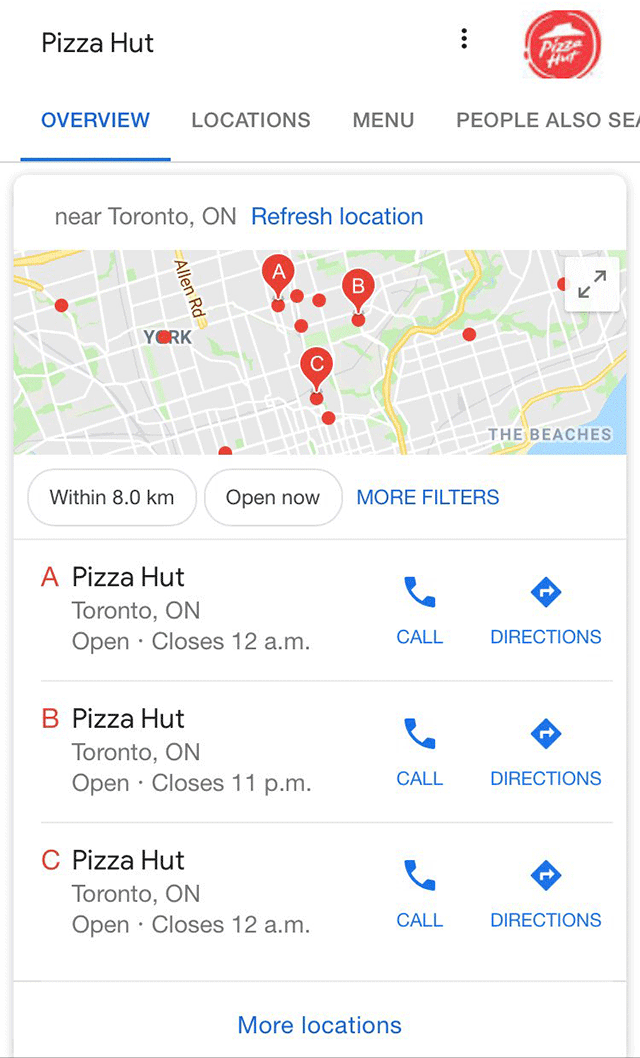Open the People Also Search tab
The height and width of the screenshot is (1058, 640).
546,120
